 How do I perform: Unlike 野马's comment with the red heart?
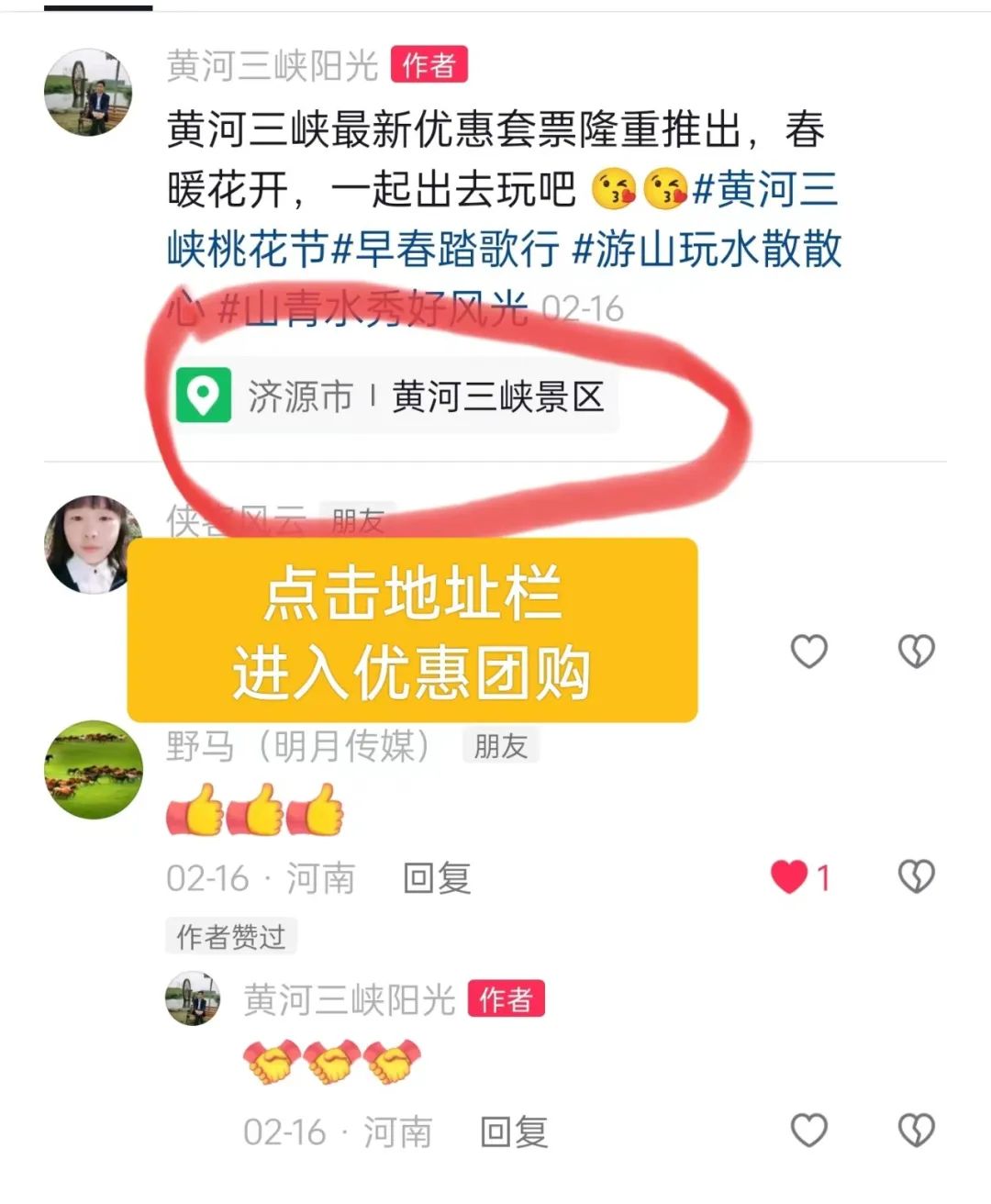pos(789,877)
